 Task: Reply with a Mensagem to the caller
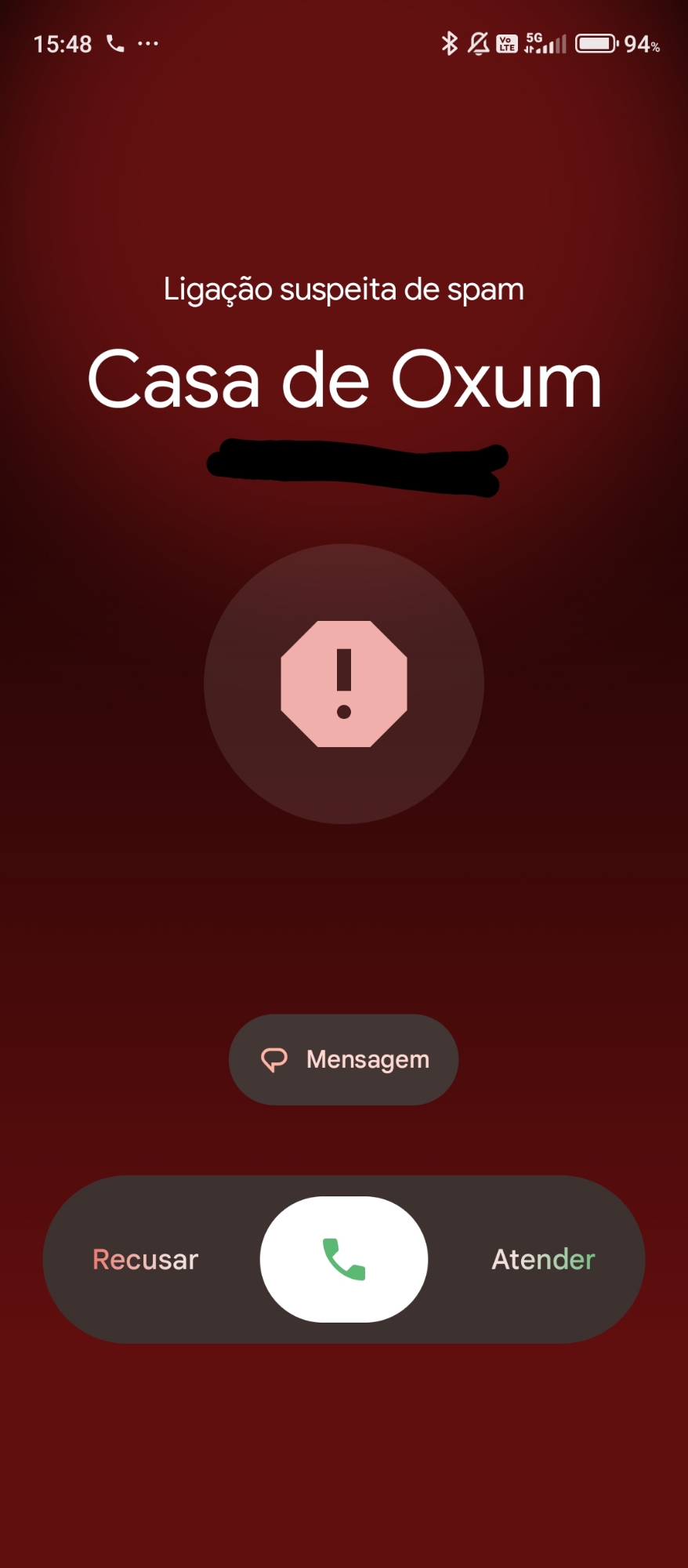coord(343,1059)
